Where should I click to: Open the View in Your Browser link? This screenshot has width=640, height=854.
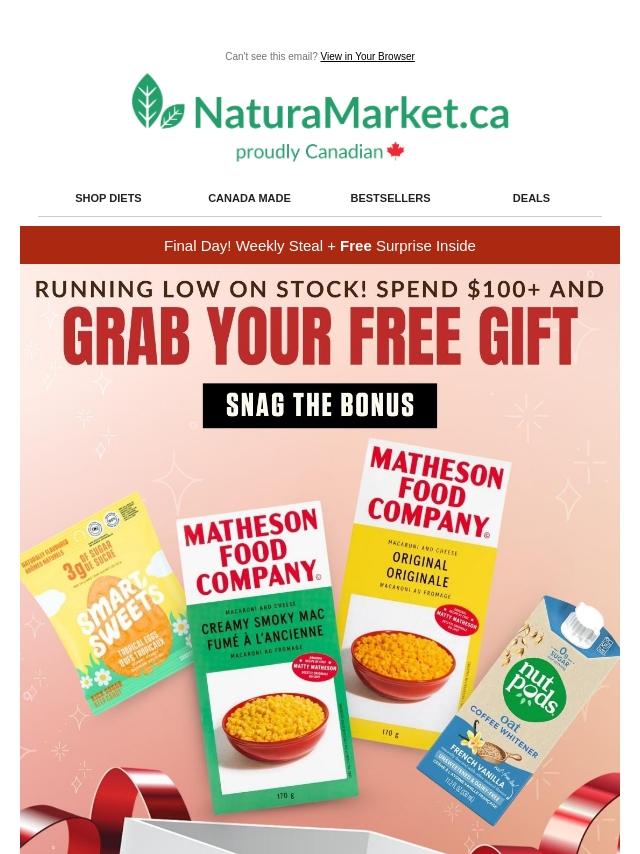coord(367,57)
